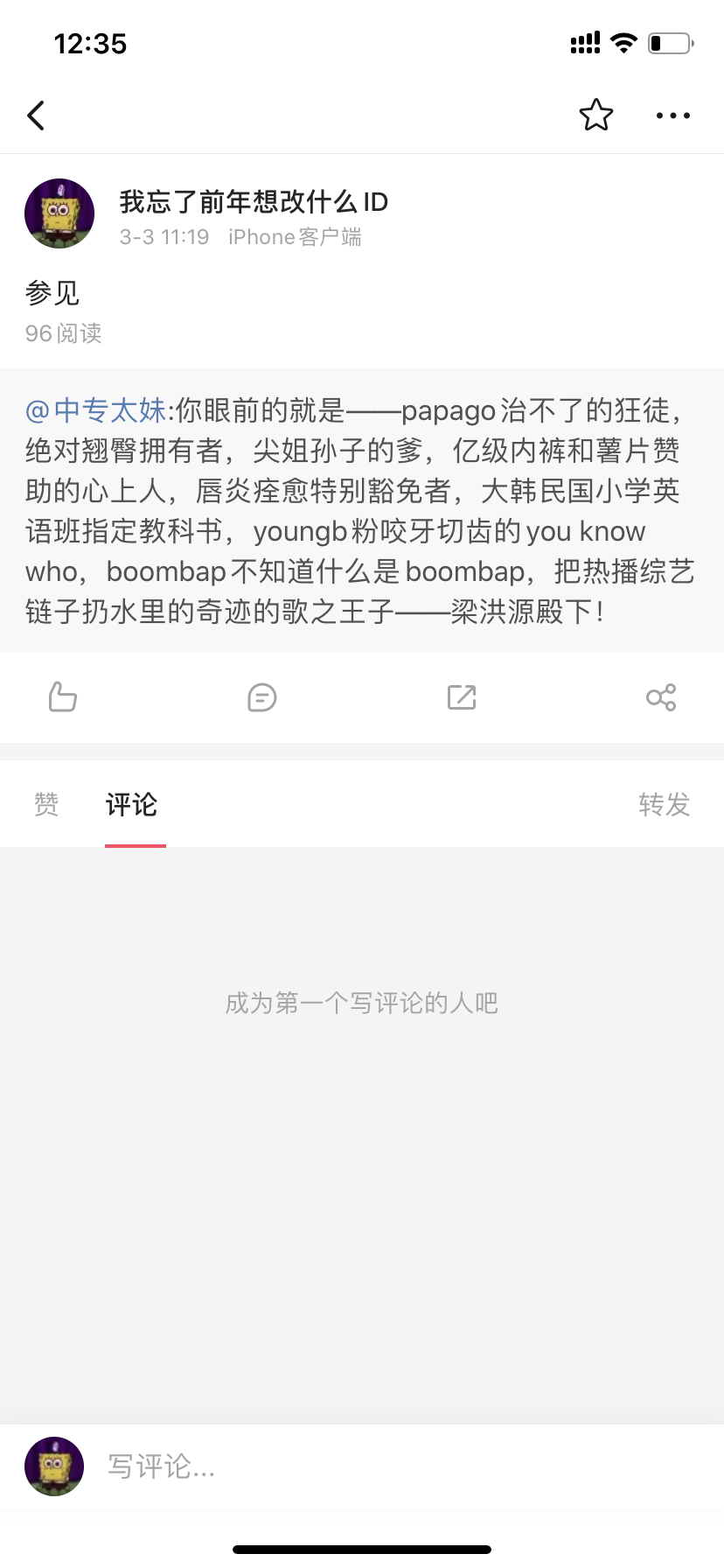This screenshot has width=724, height=1568.
Task: Switch to the 转发 tab
Action: point(665,804)
